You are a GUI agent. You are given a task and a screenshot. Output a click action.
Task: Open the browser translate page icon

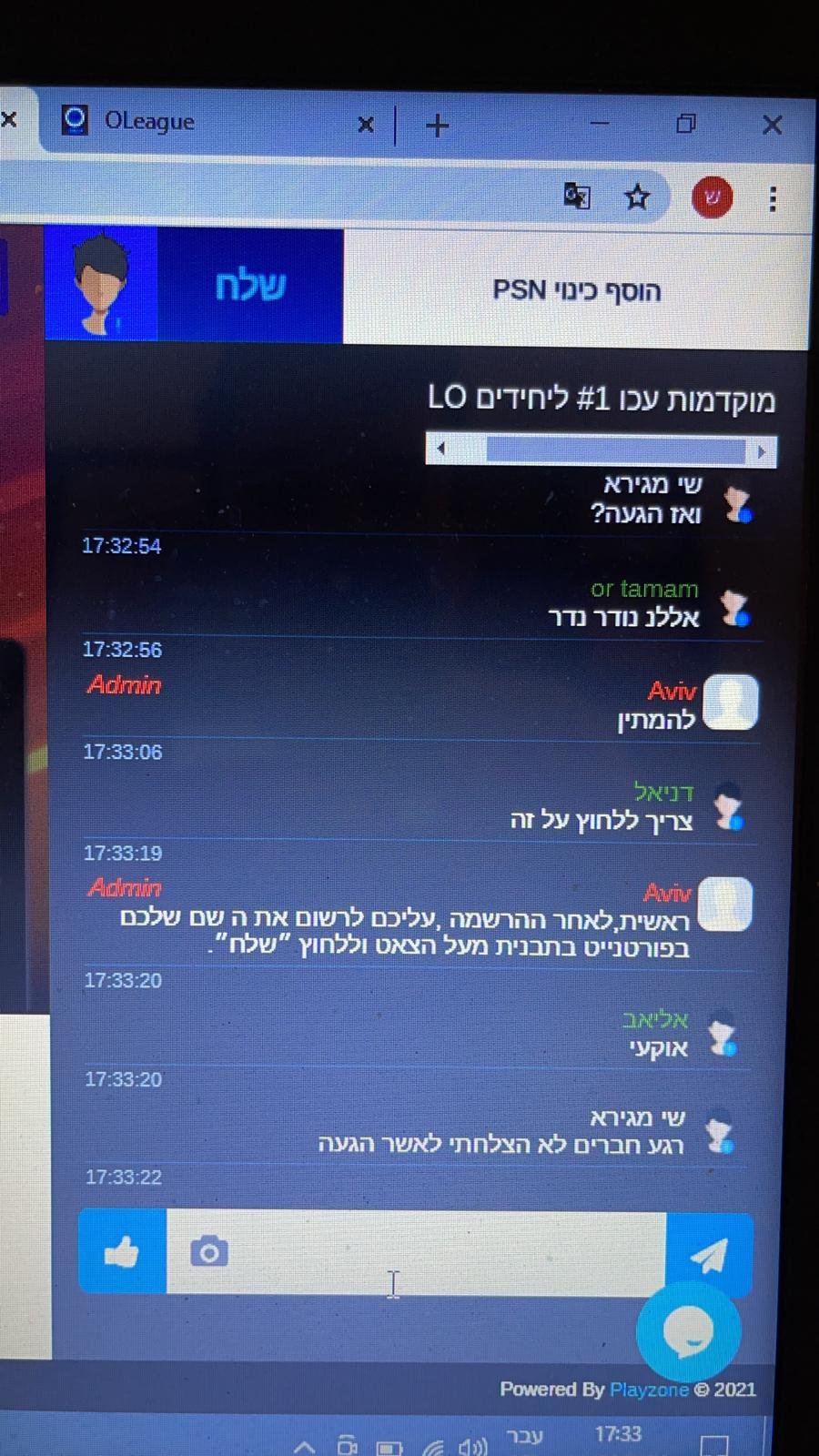tap(577, 196)
